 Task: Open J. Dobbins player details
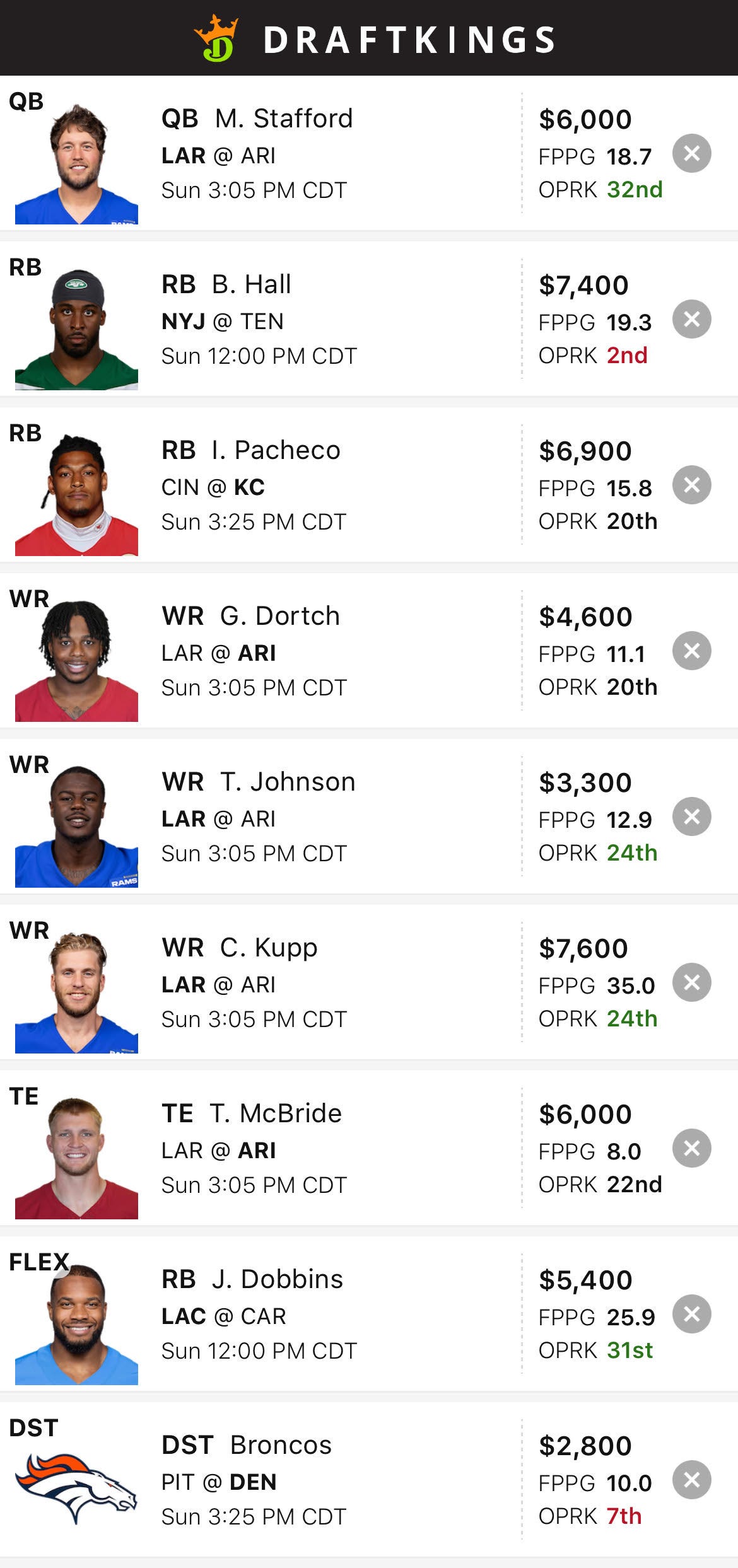click(x=277, y=1279)
